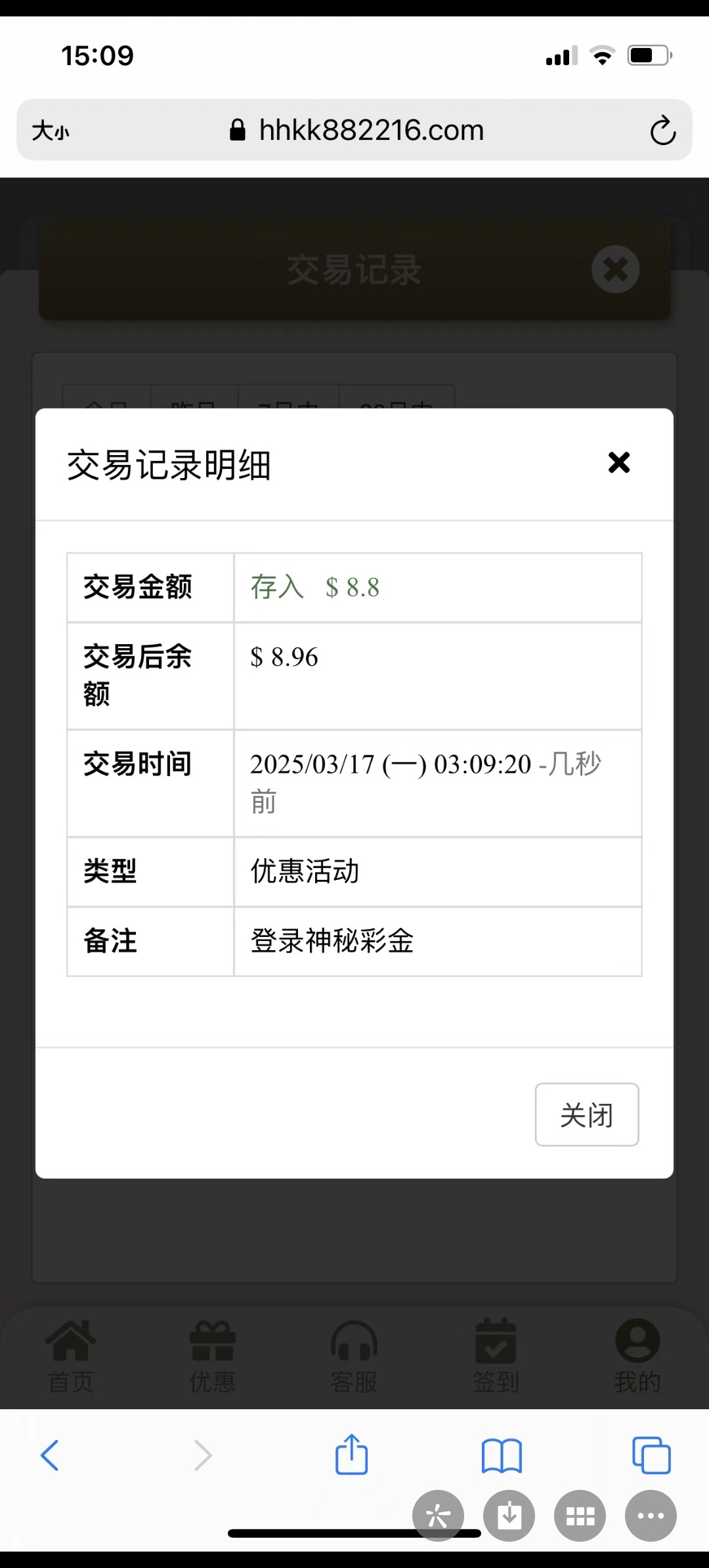Viewport: 709px width, 1568px height.
Task: Open the Safari share sheet
Action: click(x=352, y=1454)
